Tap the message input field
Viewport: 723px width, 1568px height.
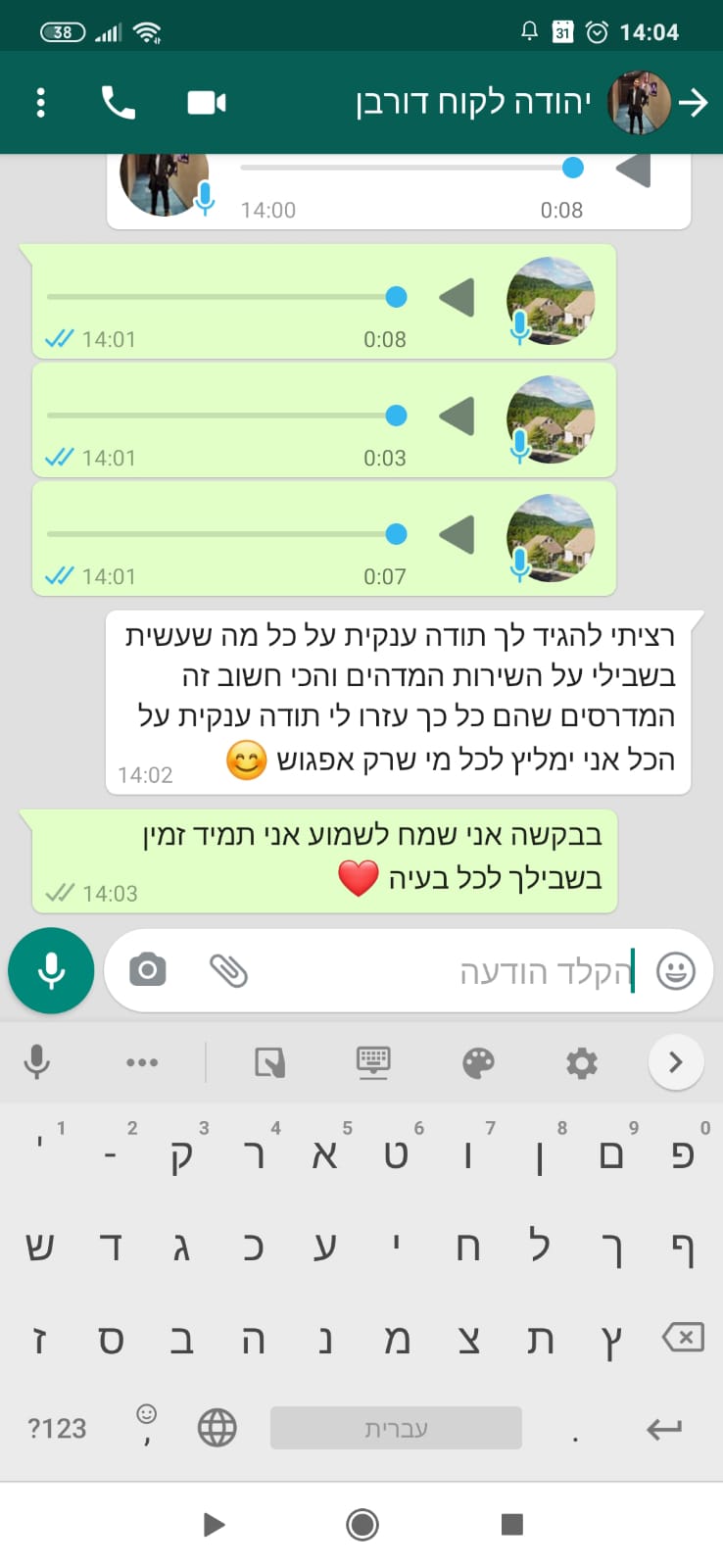[x=441, y=971]
